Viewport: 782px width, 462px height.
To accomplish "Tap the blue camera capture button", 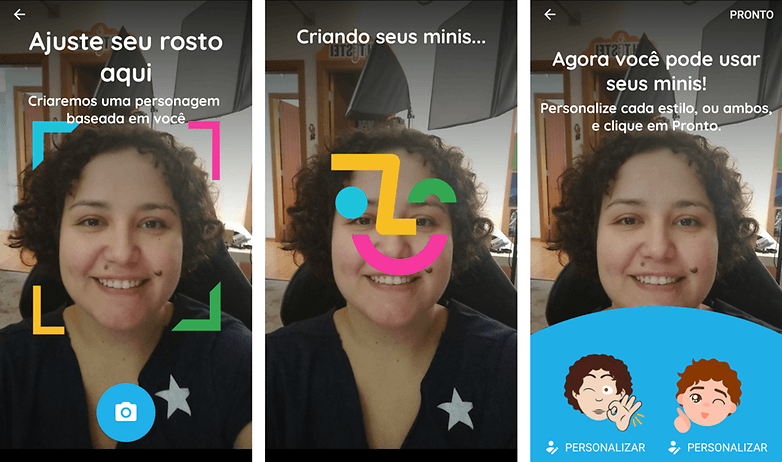I will 125,411.
